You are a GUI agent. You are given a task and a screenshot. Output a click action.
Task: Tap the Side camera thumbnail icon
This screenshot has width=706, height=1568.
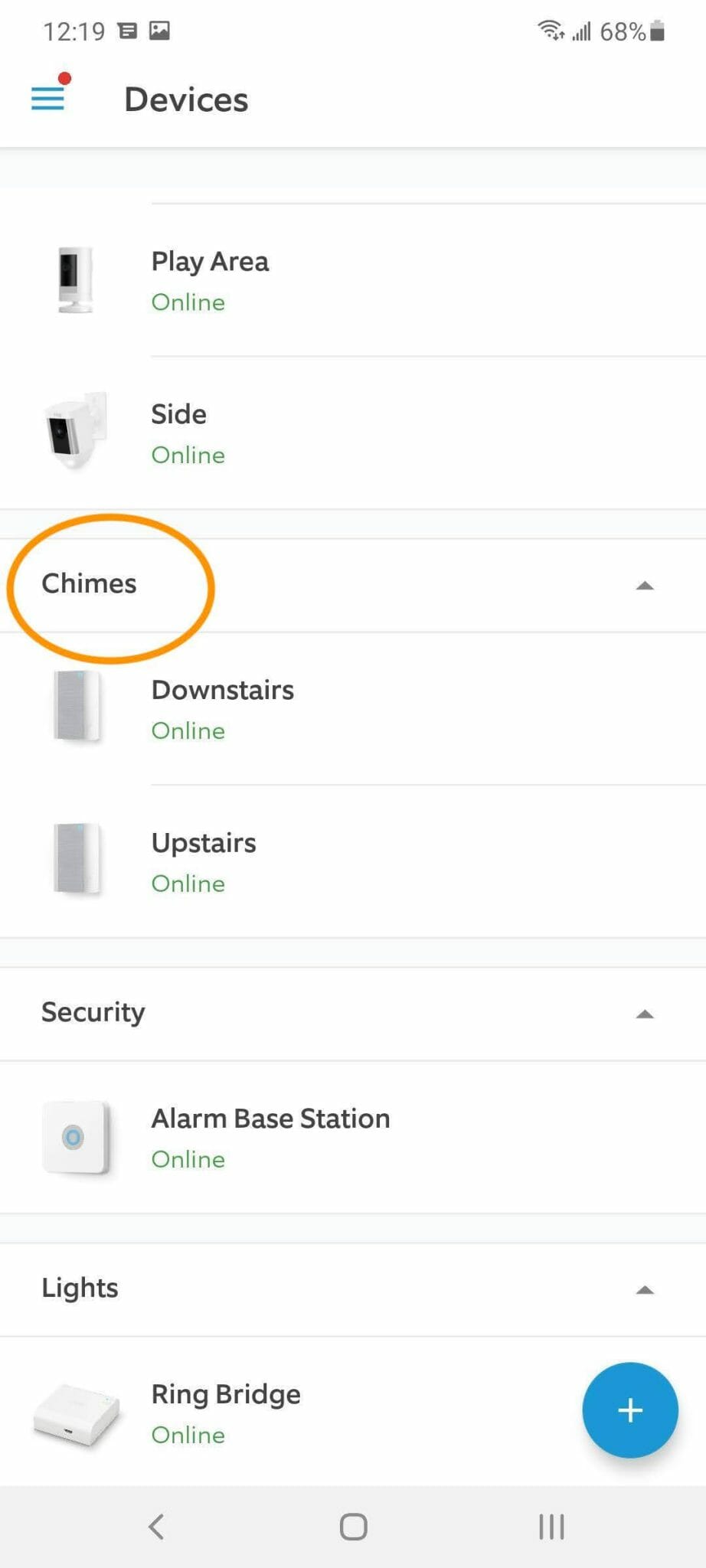73,431
